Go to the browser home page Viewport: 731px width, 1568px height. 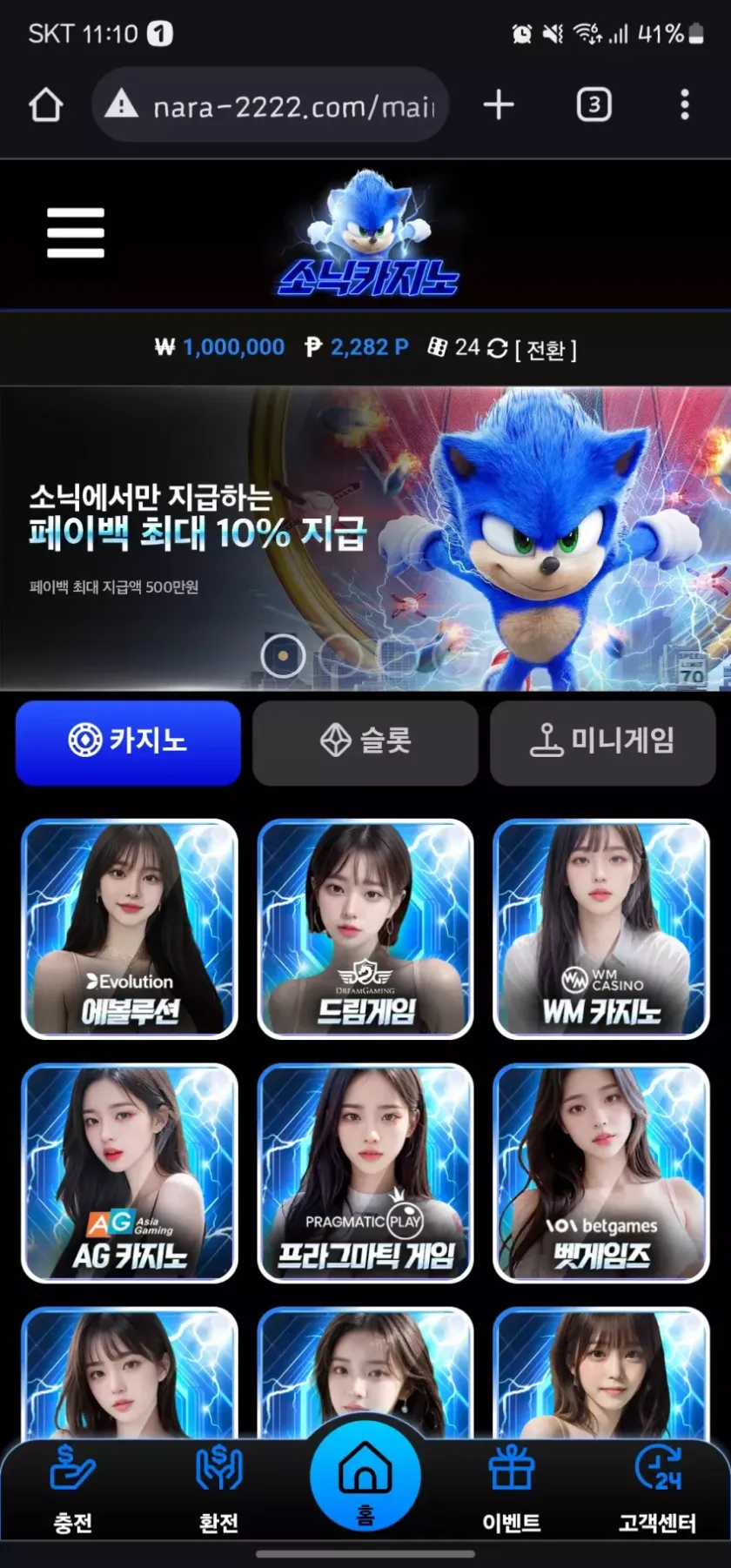[x=45, y=105]
